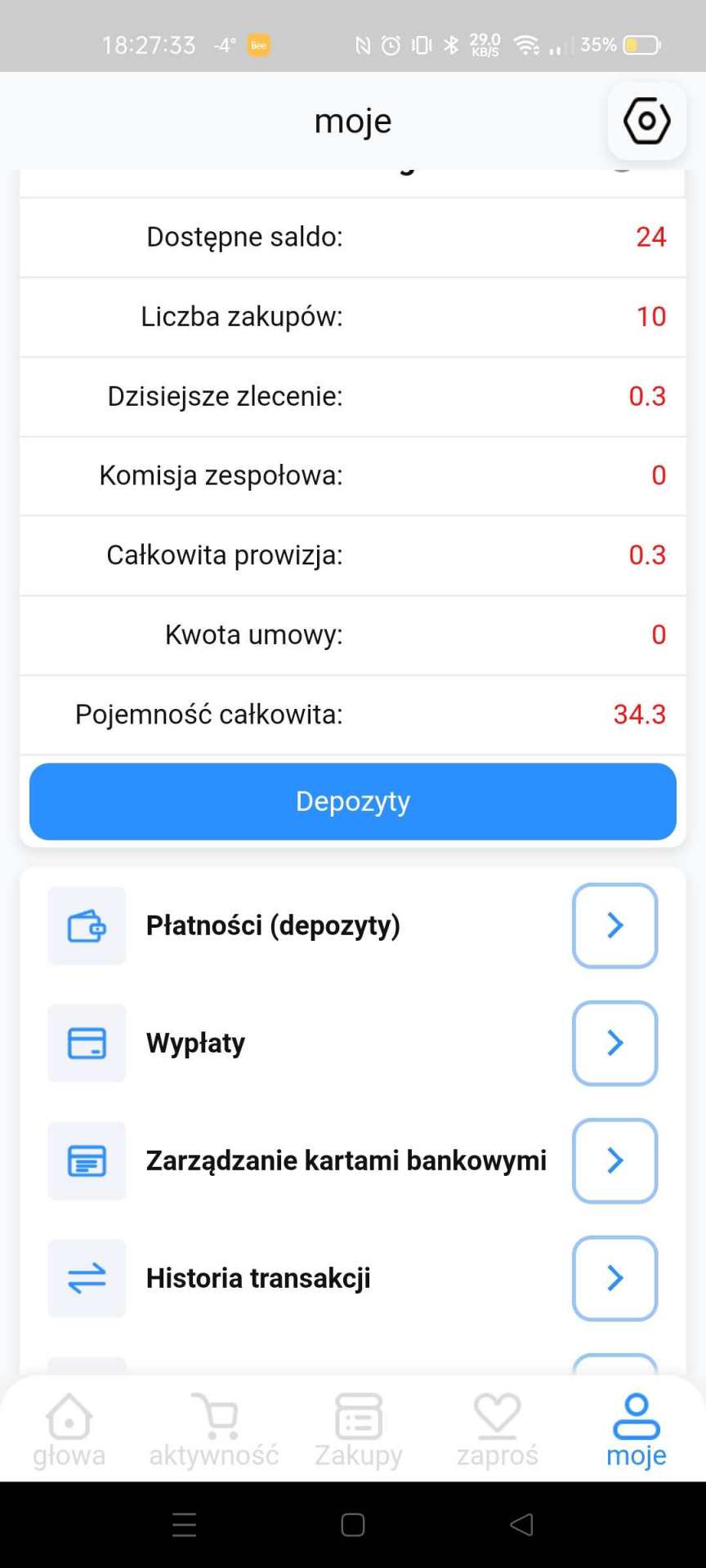706x1568 pixels.
Task: Click the Dostępne saldo value 24
Action: 650,237
